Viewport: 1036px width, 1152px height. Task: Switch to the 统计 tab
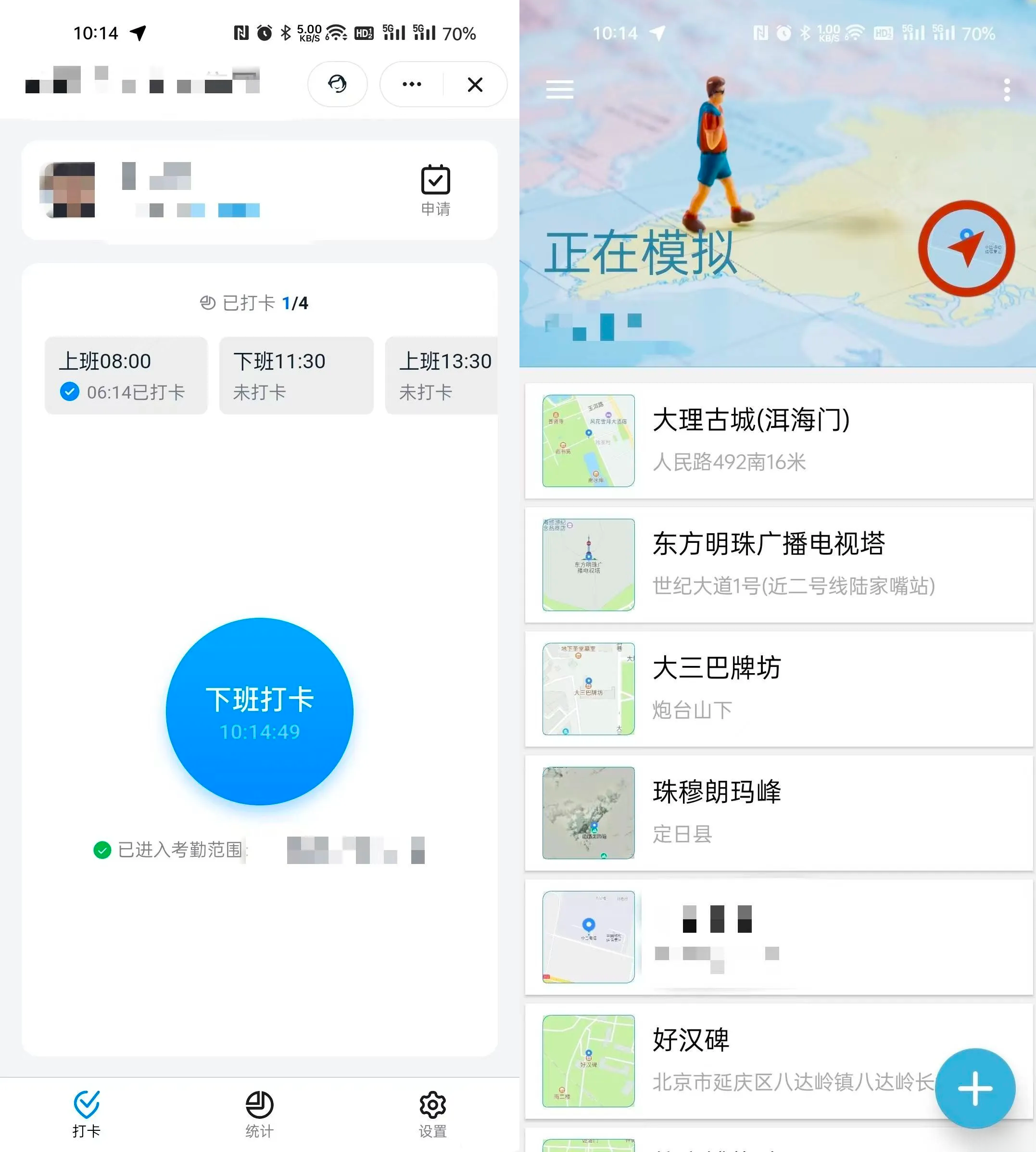[x=260, y=1114]
